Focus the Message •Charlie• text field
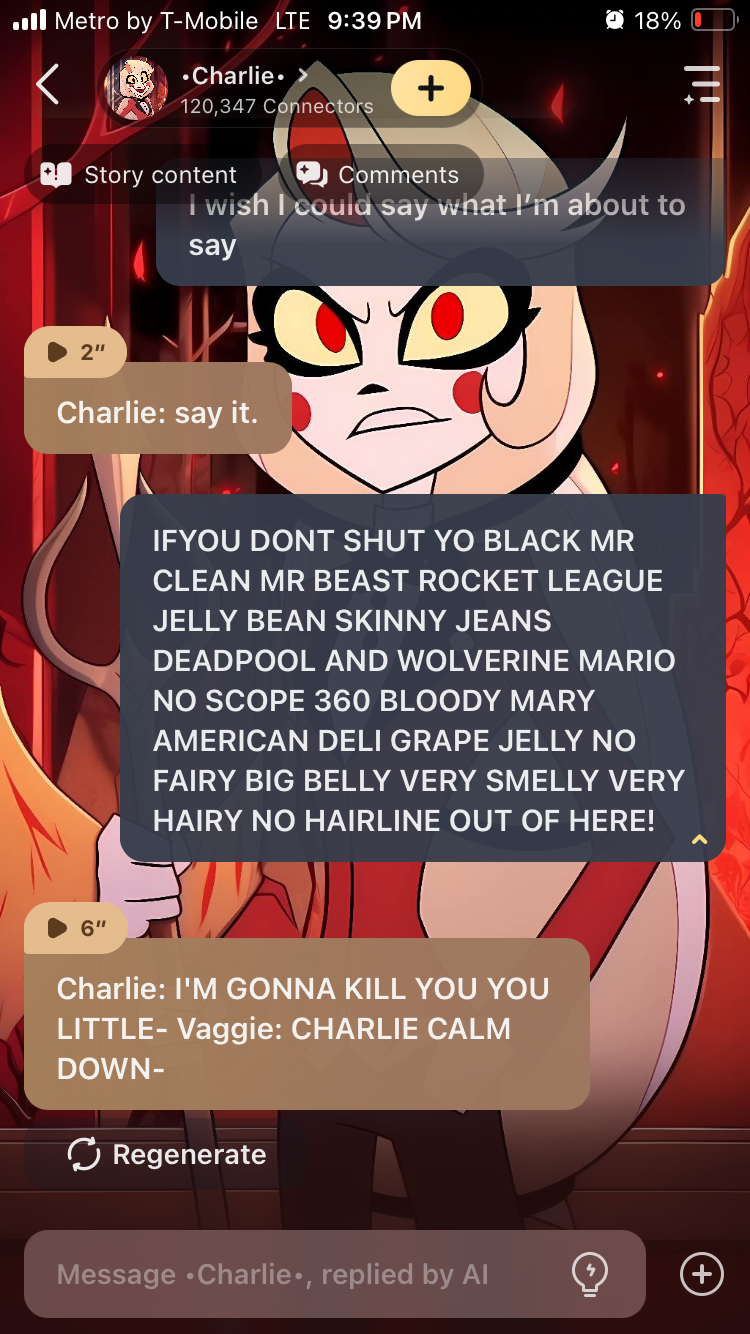This screenshot has height=1334, width=750. (x=300, y=1274)
